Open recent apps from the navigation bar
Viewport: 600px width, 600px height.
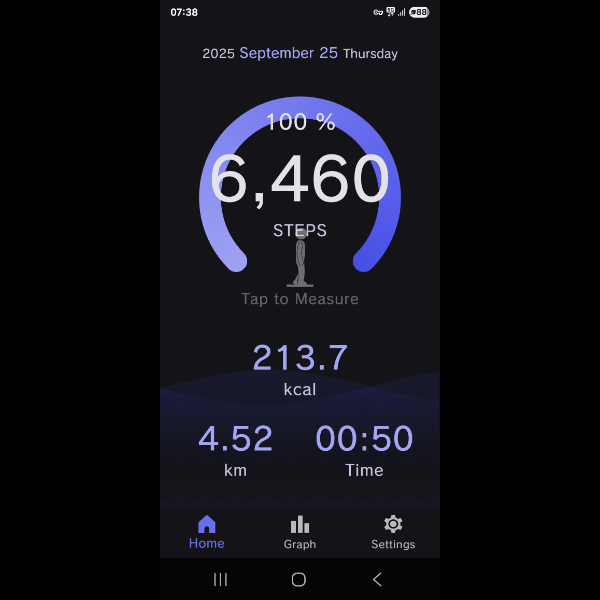(x=221, y=579)
